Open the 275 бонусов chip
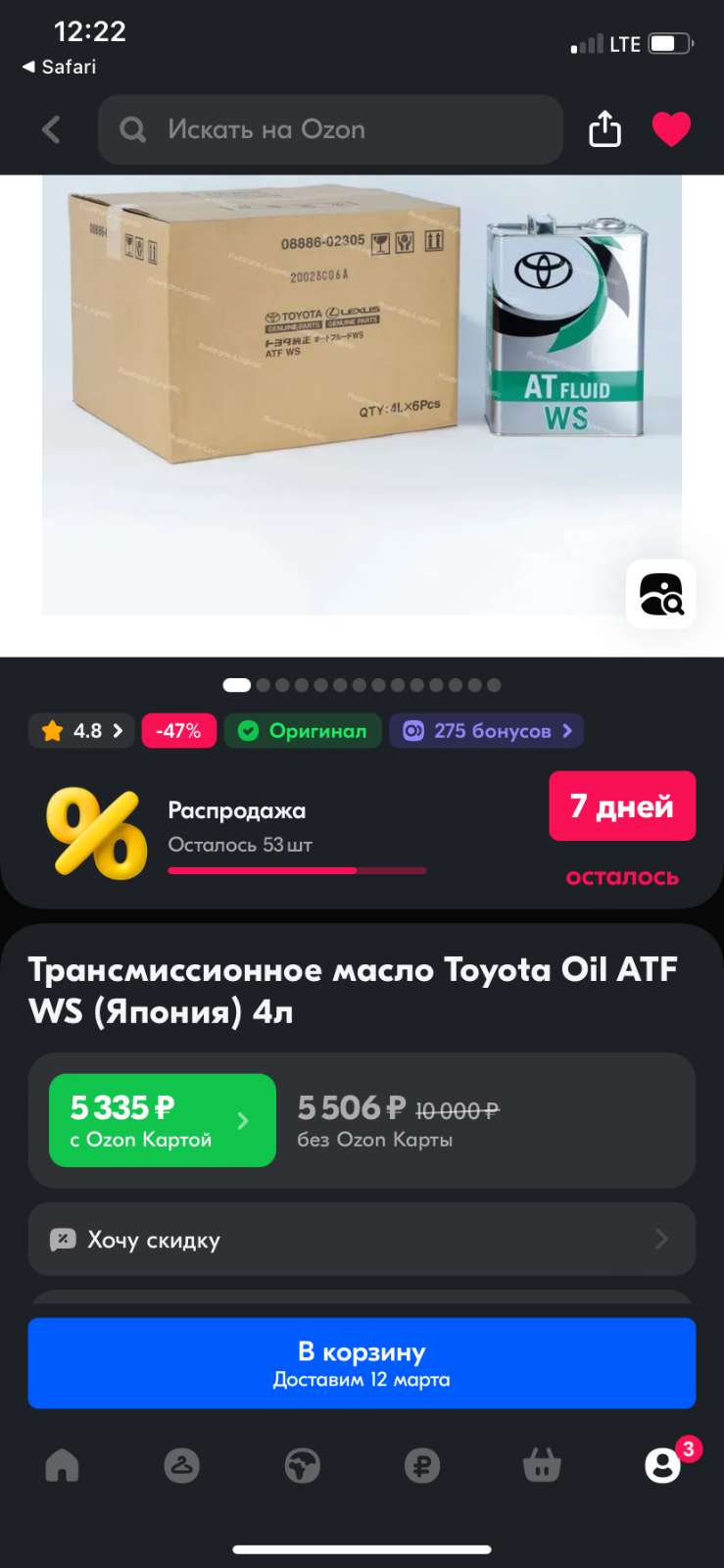The height and width of the screenshot is (1568, 724). [486, 731]
